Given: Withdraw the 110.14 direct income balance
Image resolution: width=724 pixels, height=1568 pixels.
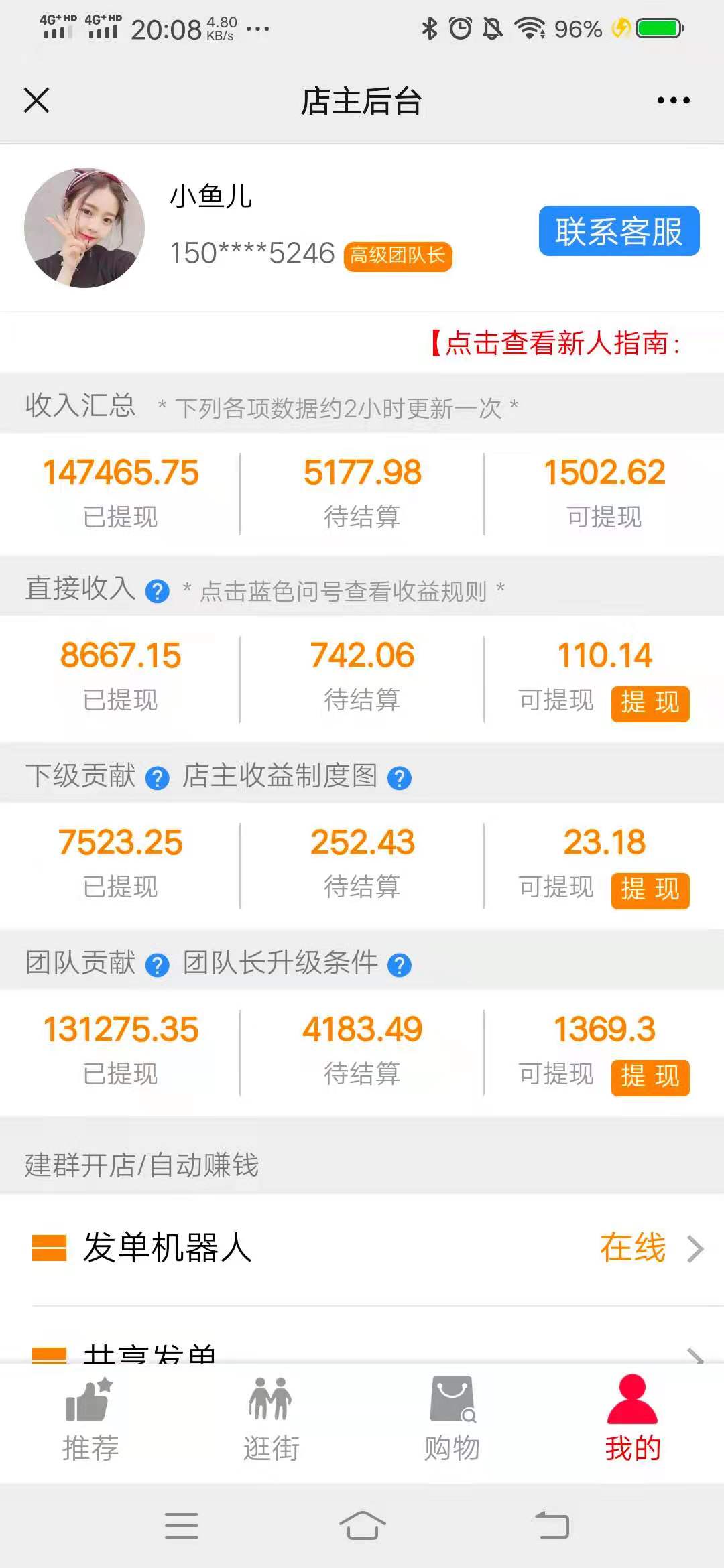Looking at the screenshot, I should [650, 703].
